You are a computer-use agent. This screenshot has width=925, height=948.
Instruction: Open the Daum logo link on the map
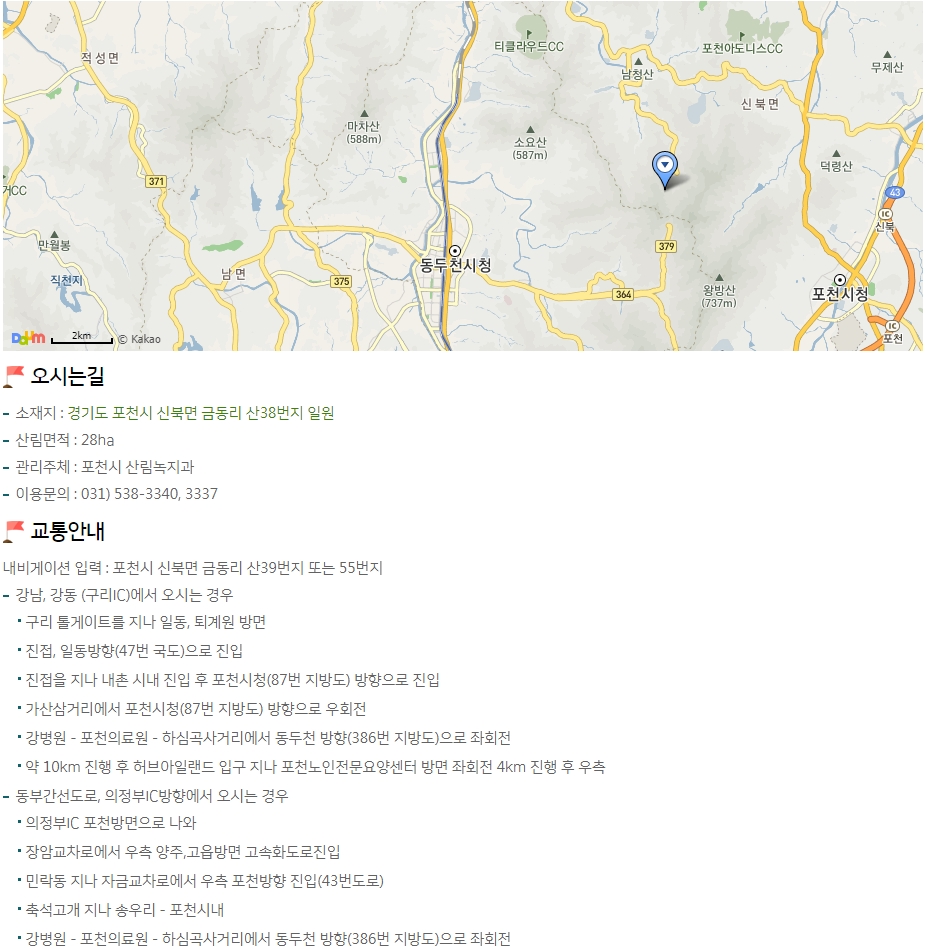[x=28, y=338]
